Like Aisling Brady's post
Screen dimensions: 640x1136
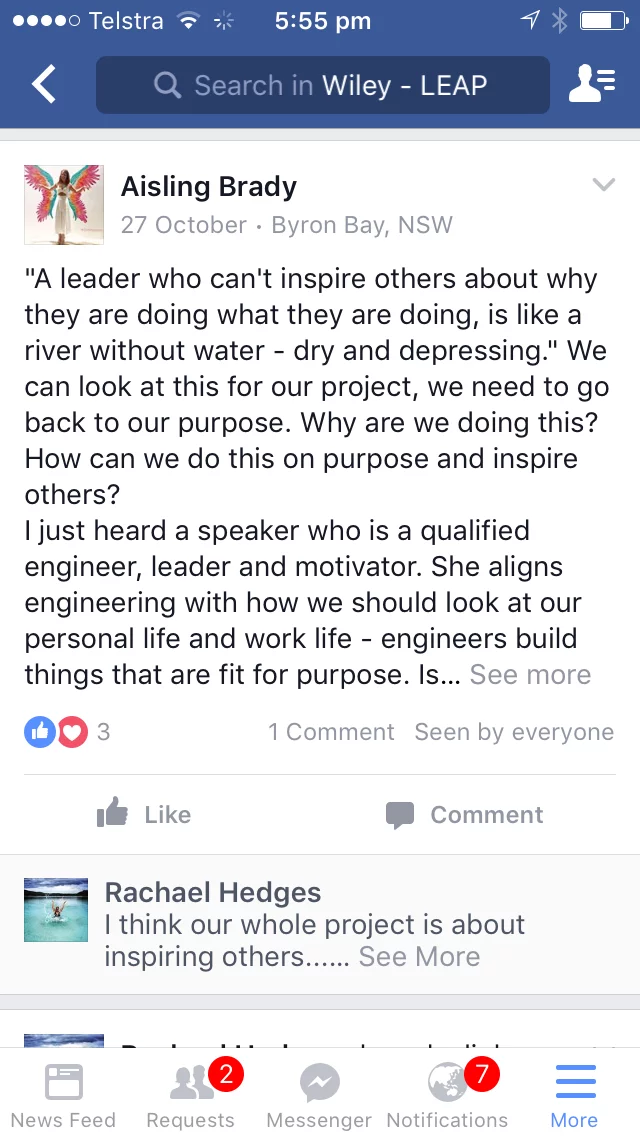coord(144,814)
